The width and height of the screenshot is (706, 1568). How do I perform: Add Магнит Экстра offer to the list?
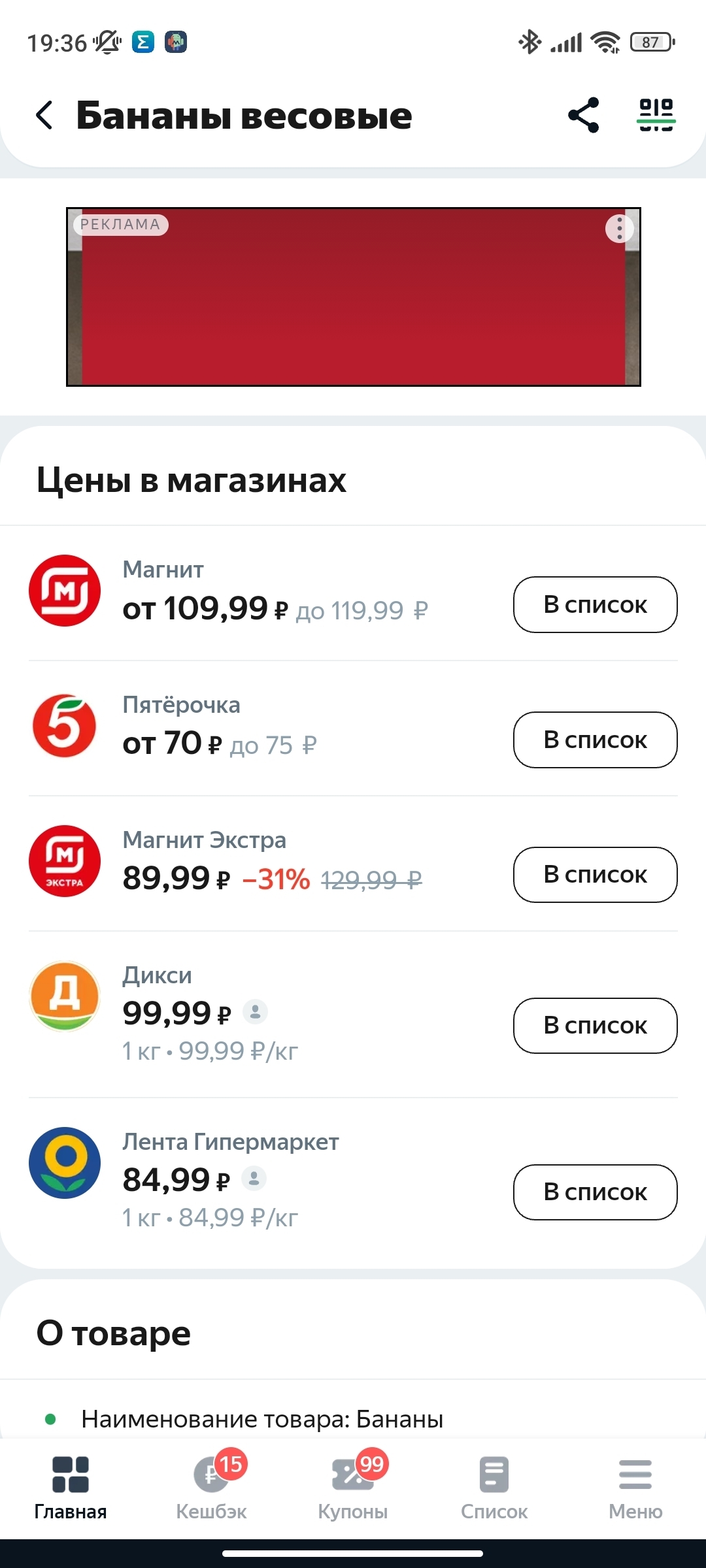click(x=595, y=875)
